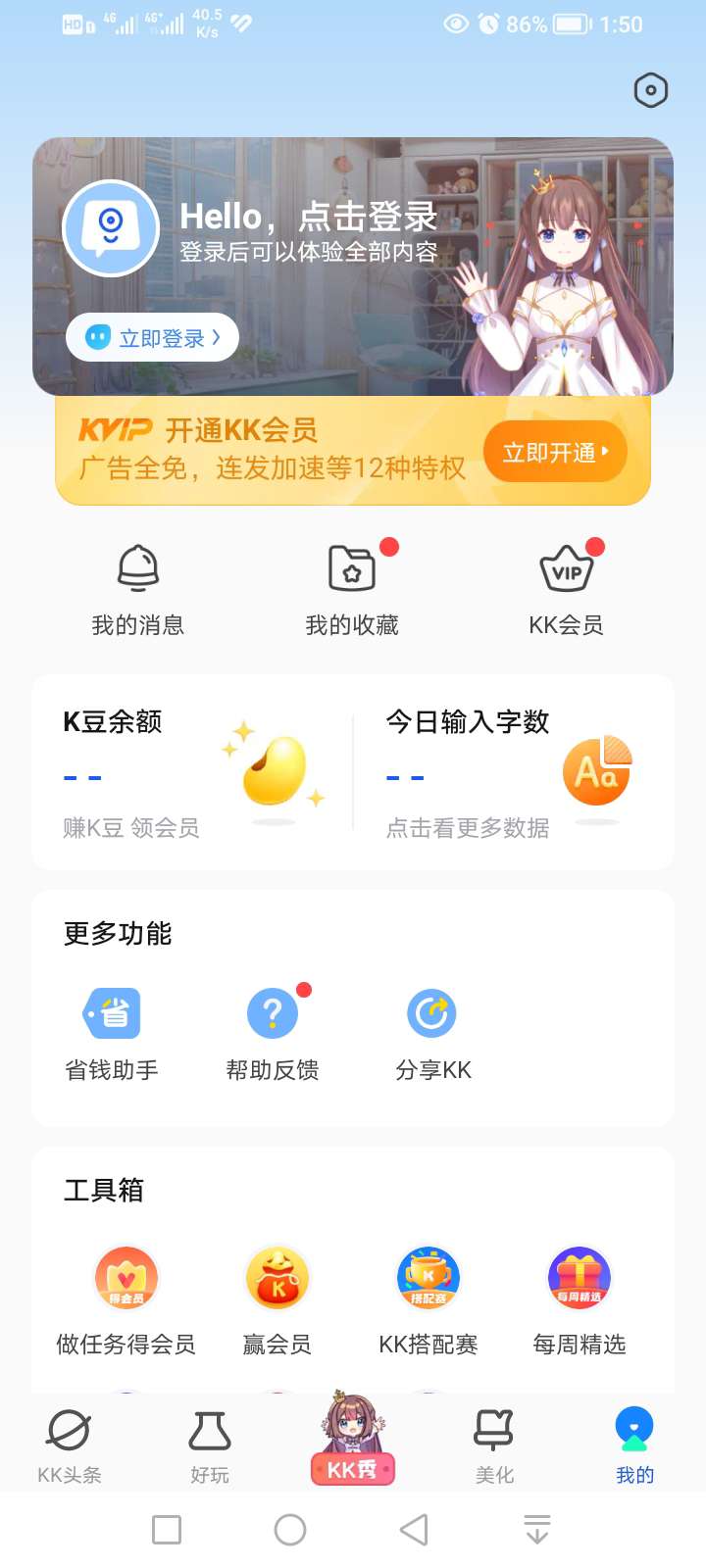Open 我的收藏 favorites
This screenshot has width=706, height=1568.
point(352,588)
